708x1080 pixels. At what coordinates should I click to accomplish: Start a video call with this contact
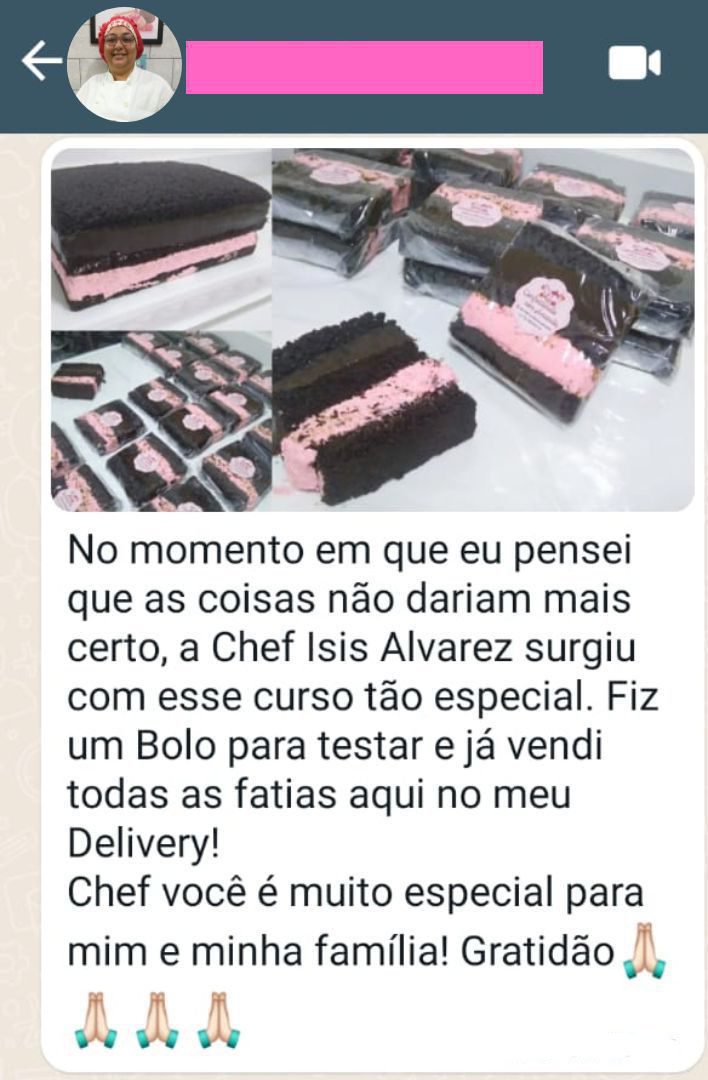(634, 64)
